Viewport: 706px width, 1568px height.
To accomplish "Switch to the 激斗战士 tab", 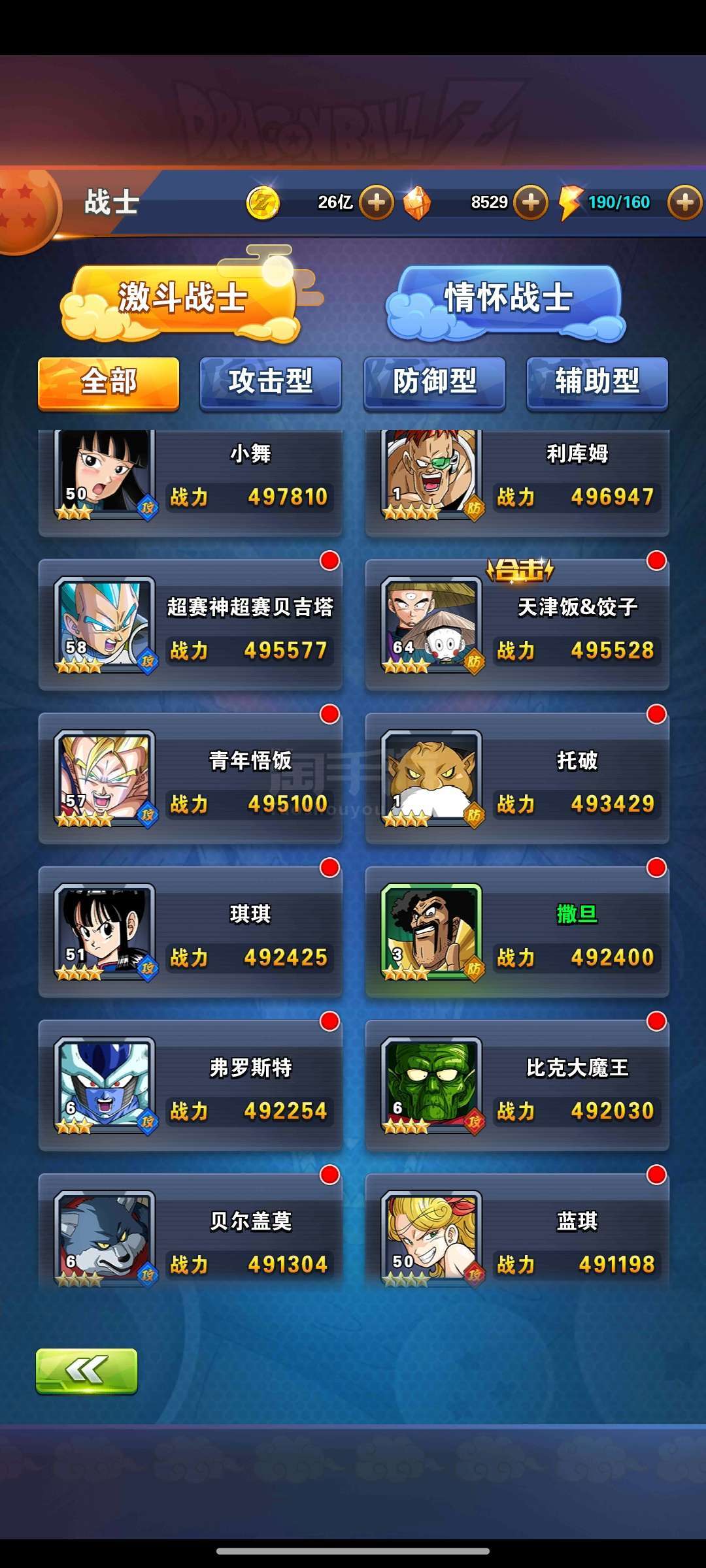I will pyautogui.click(x=182, y=299).
